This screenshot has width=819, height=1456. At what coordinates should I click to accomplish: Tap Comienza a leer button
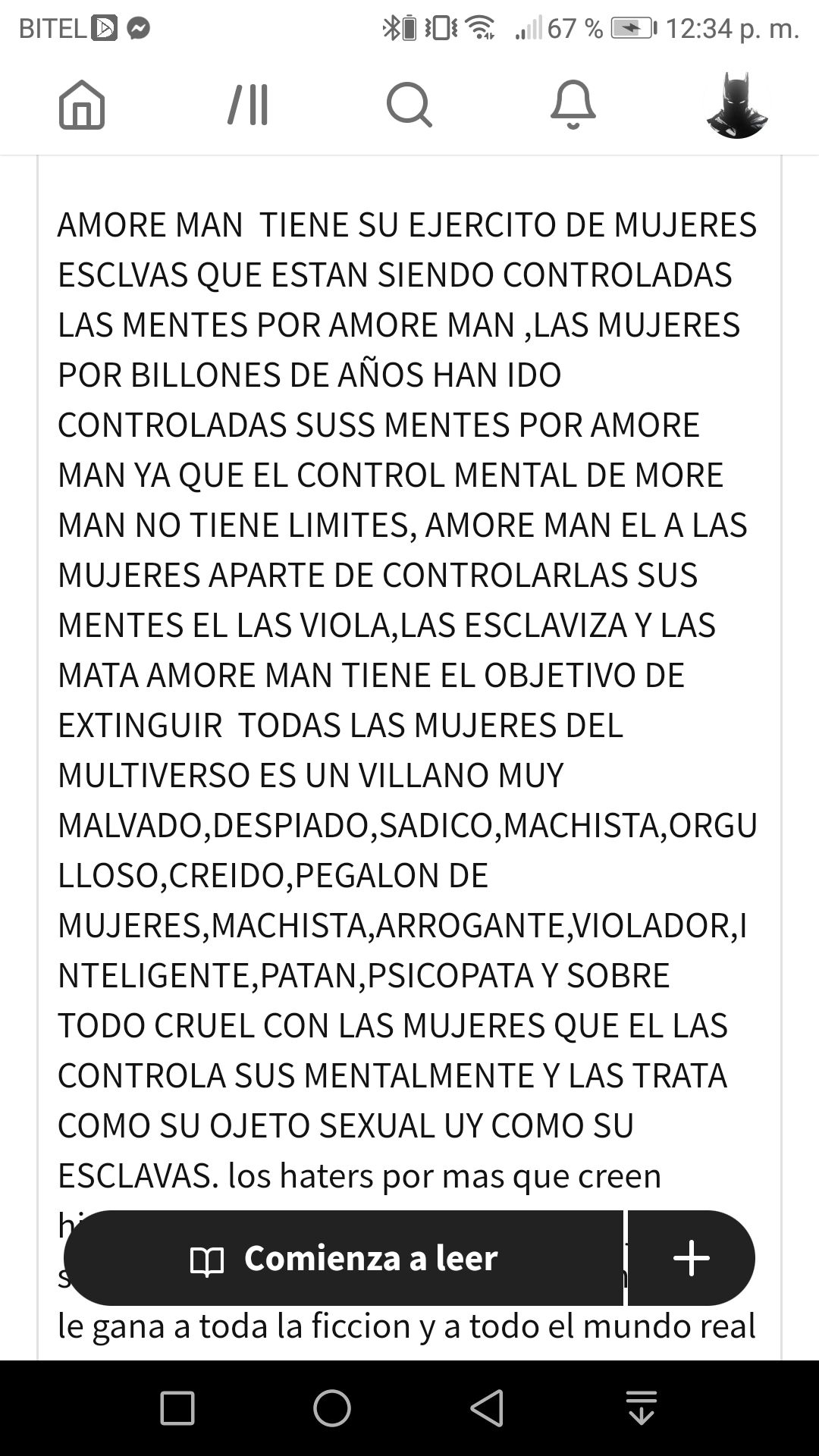click(344, 1258)
